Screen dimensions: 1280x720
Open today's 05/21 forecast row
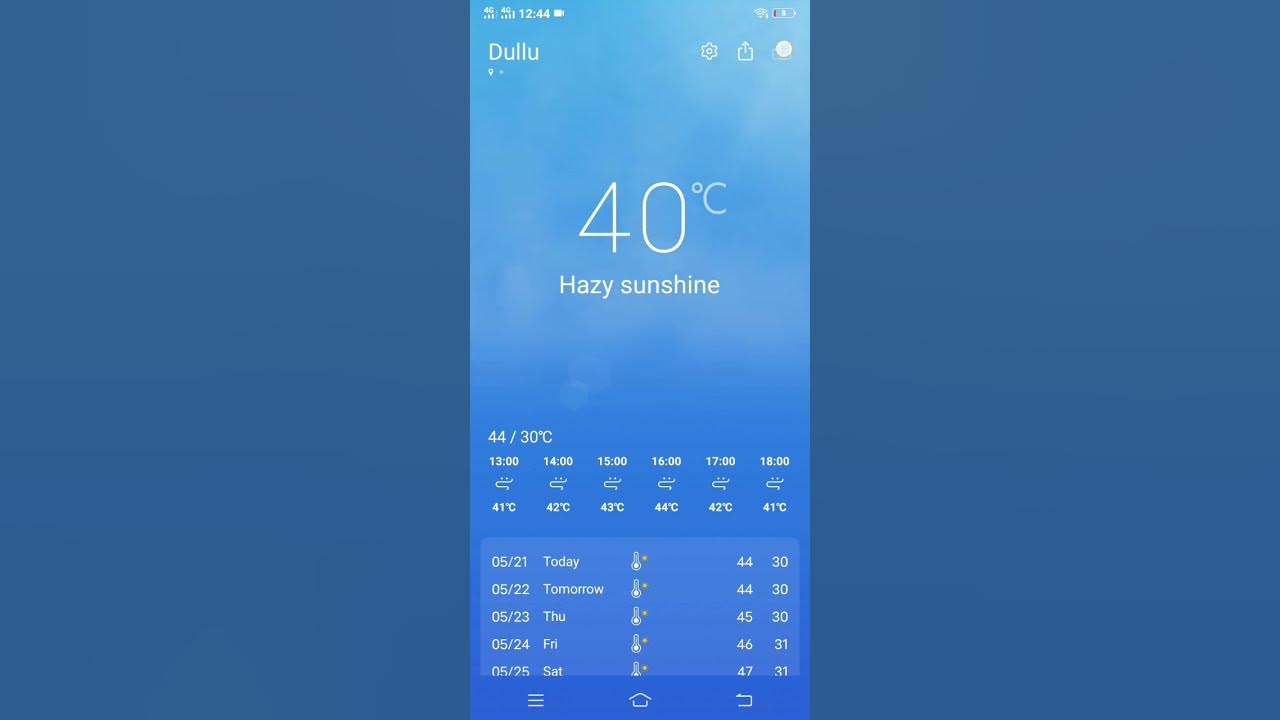[x=639, y=562]
